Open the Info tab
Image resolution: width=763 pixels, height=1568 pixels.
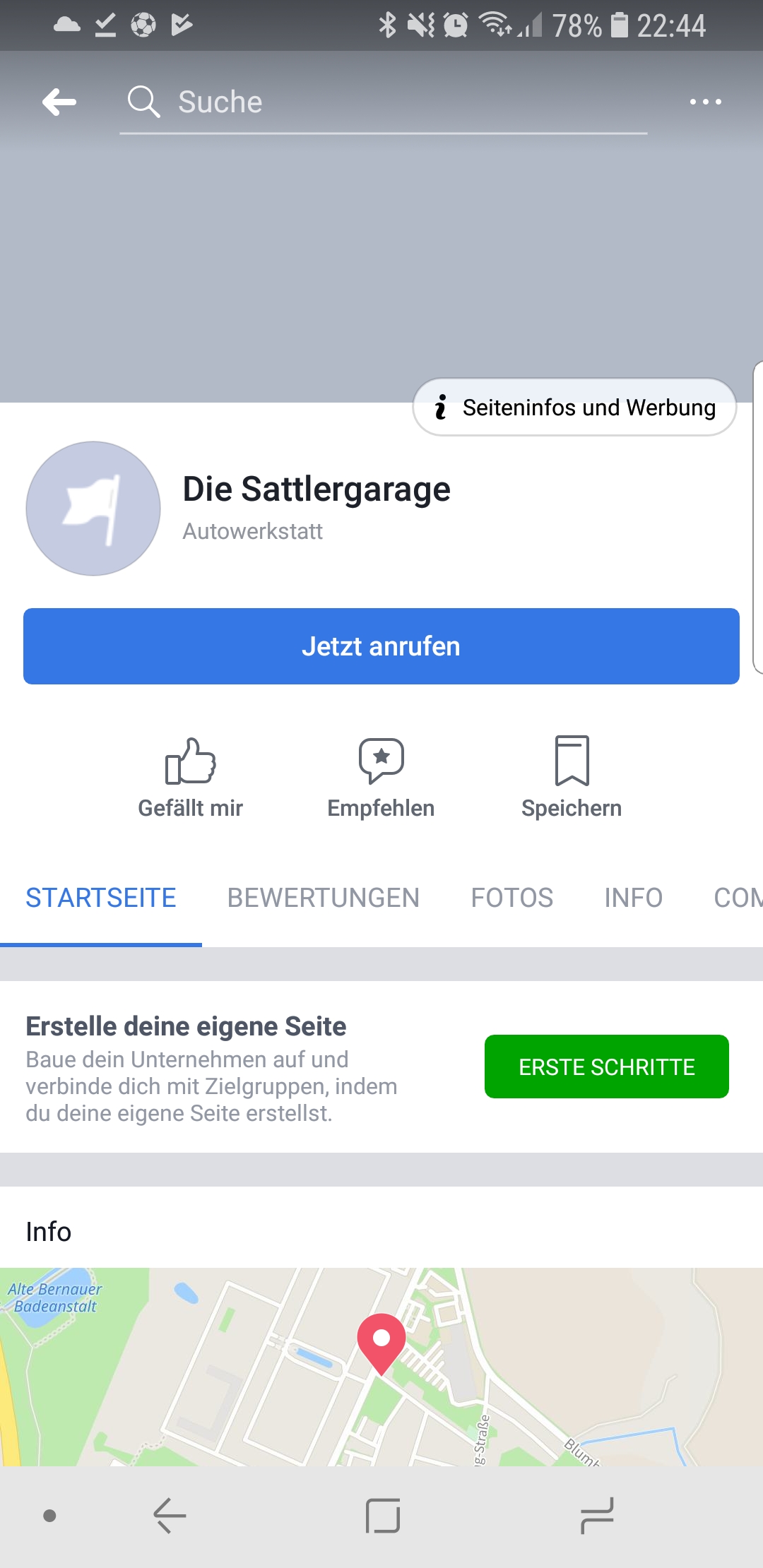[x=633, y=898]
